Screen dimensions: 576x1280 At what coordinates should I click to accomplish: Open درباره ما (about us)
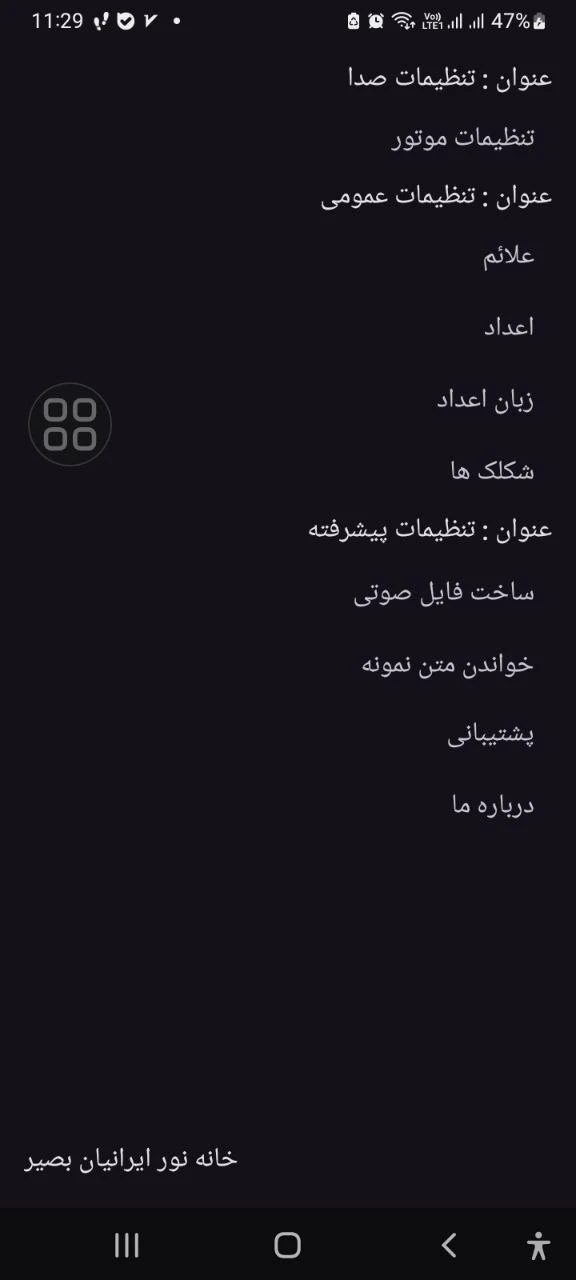(x=493, y=805)
